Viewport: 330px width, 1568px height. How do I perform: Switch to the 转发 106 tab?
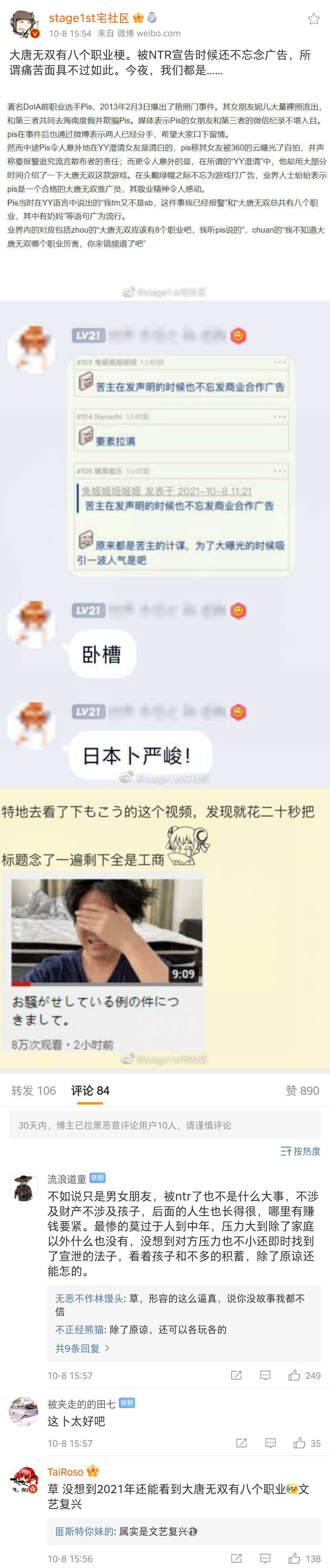(34, 1090)
